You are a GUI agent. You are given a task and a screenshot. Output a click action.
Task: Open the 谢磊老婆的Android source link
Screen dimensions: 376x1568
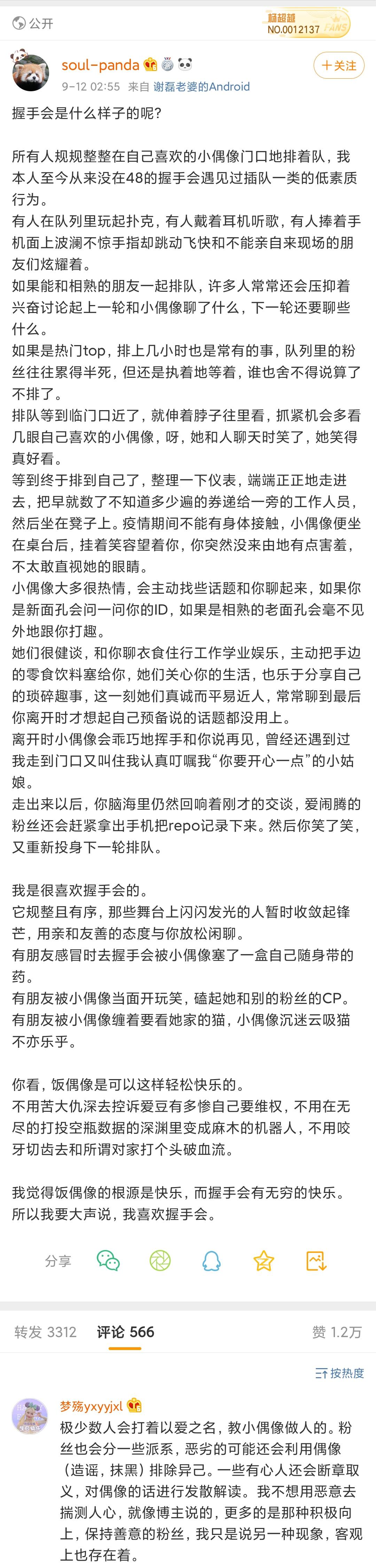point(201,86)
